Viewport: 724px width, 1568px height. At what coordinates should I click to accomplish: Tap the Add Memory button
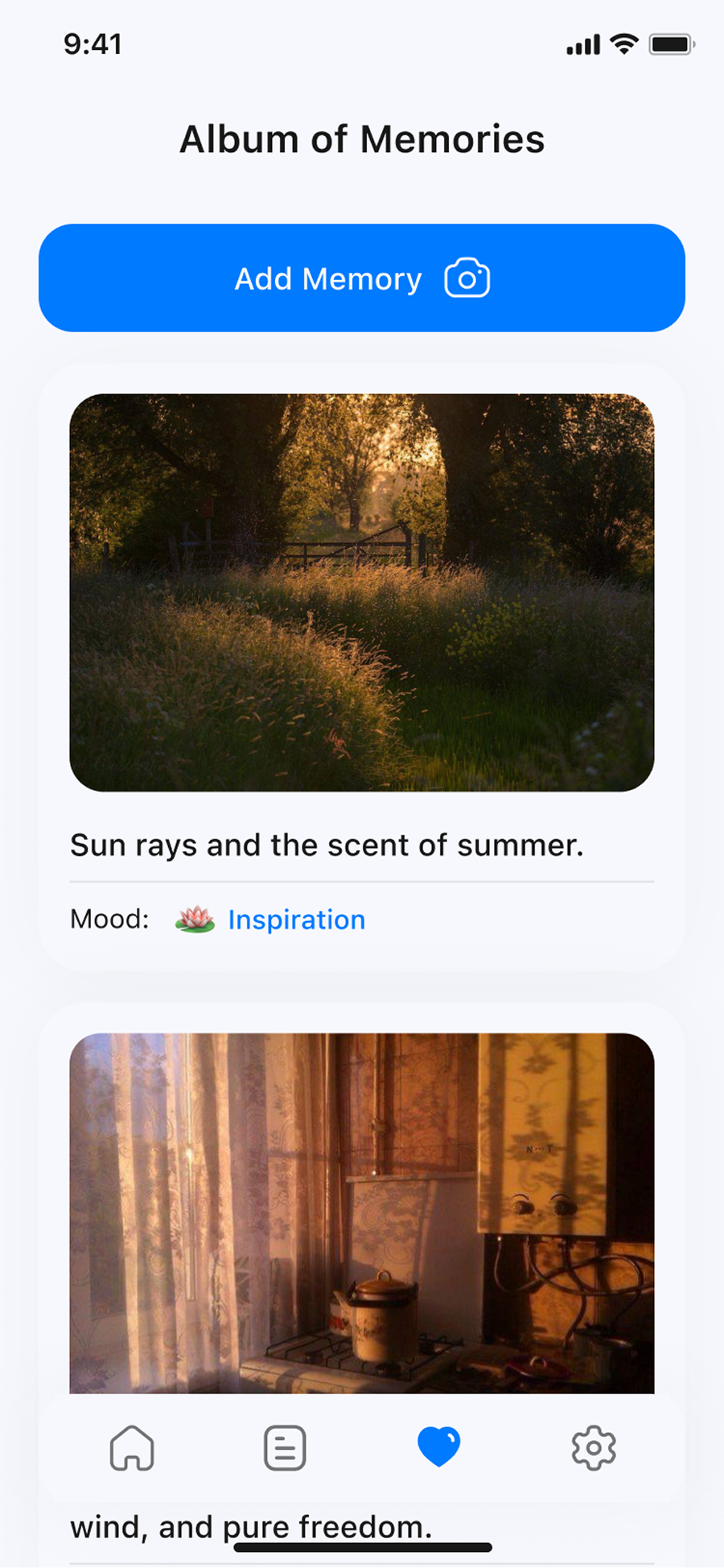click(362, 278)
